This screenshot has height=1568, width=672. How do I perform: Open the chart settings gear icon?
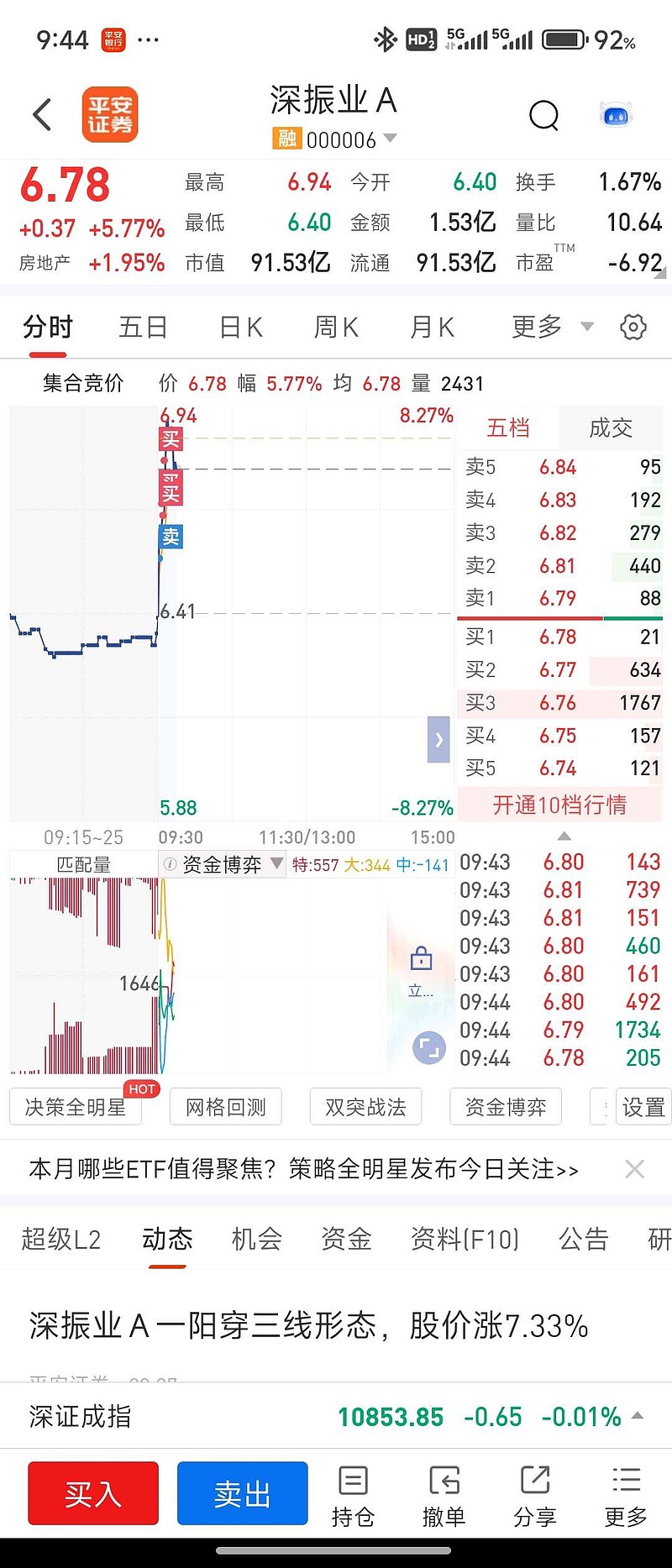[633, 328]
